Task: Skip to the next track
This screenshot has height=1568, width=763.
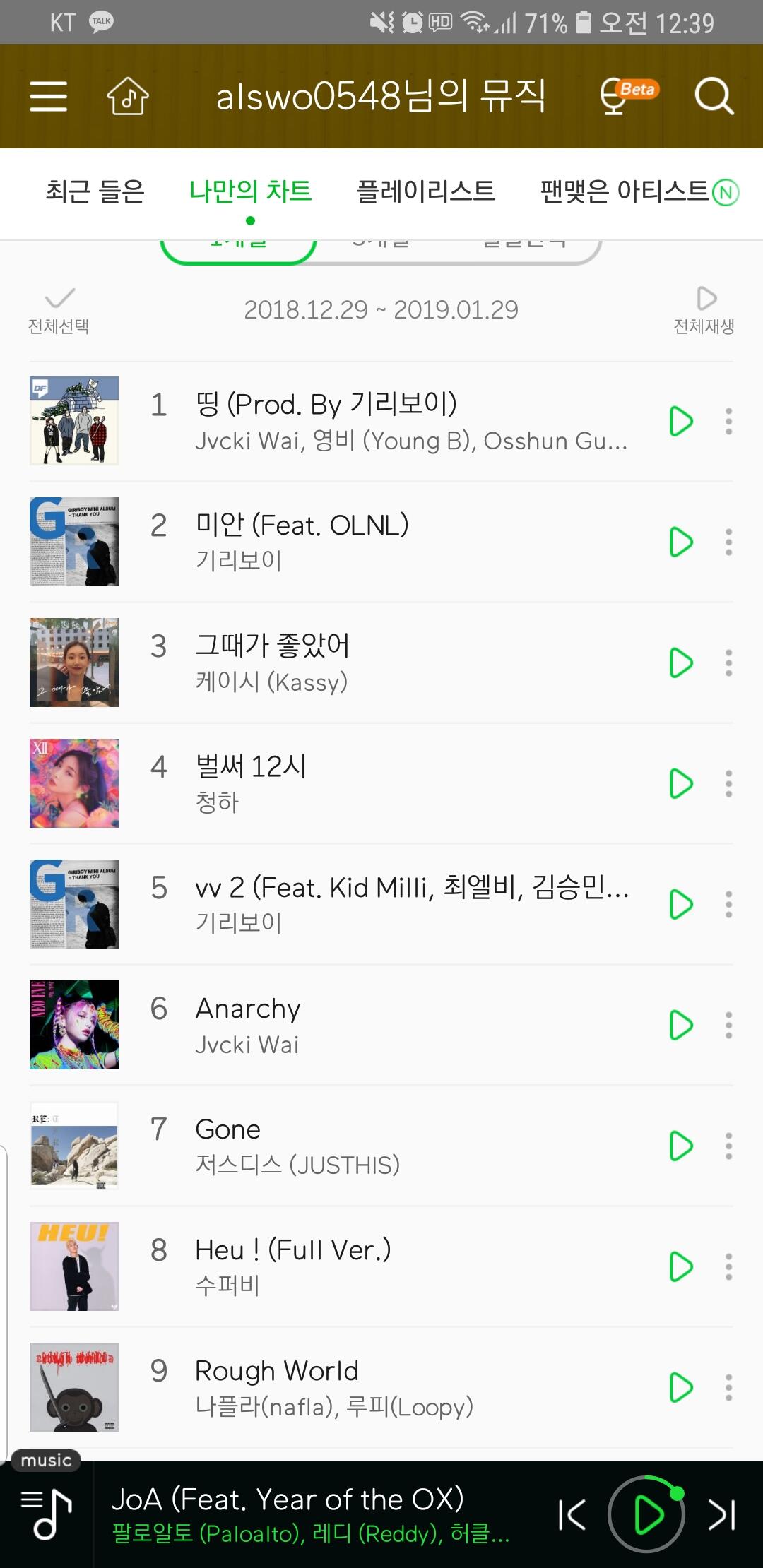Action: [x=722, y=1514]
